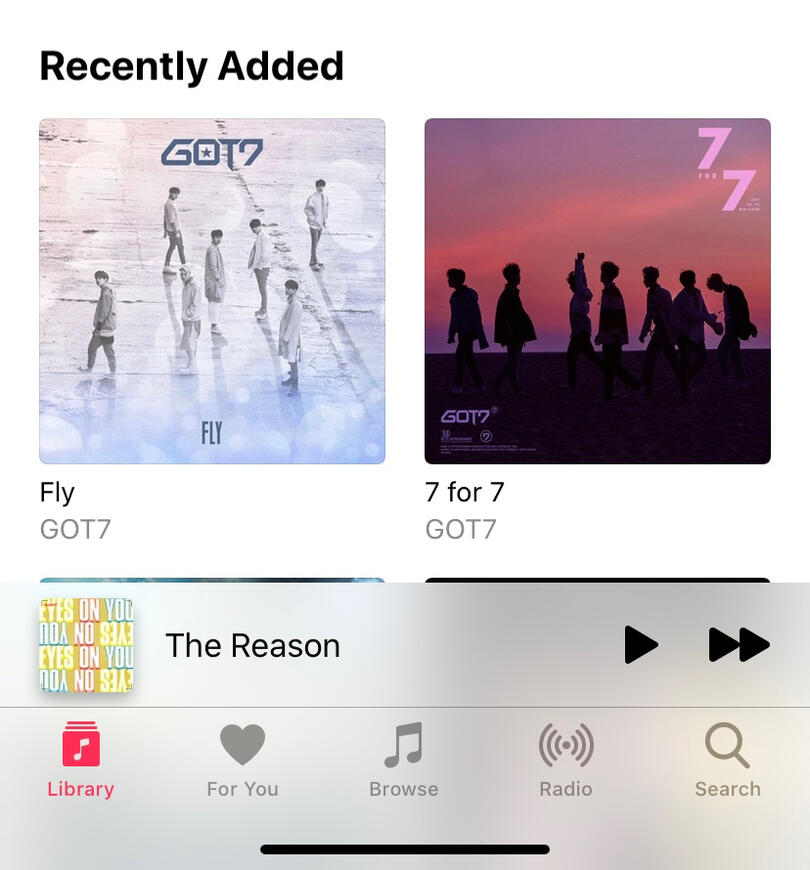Open the Fly album by GOT7

(x=212, y=291)
